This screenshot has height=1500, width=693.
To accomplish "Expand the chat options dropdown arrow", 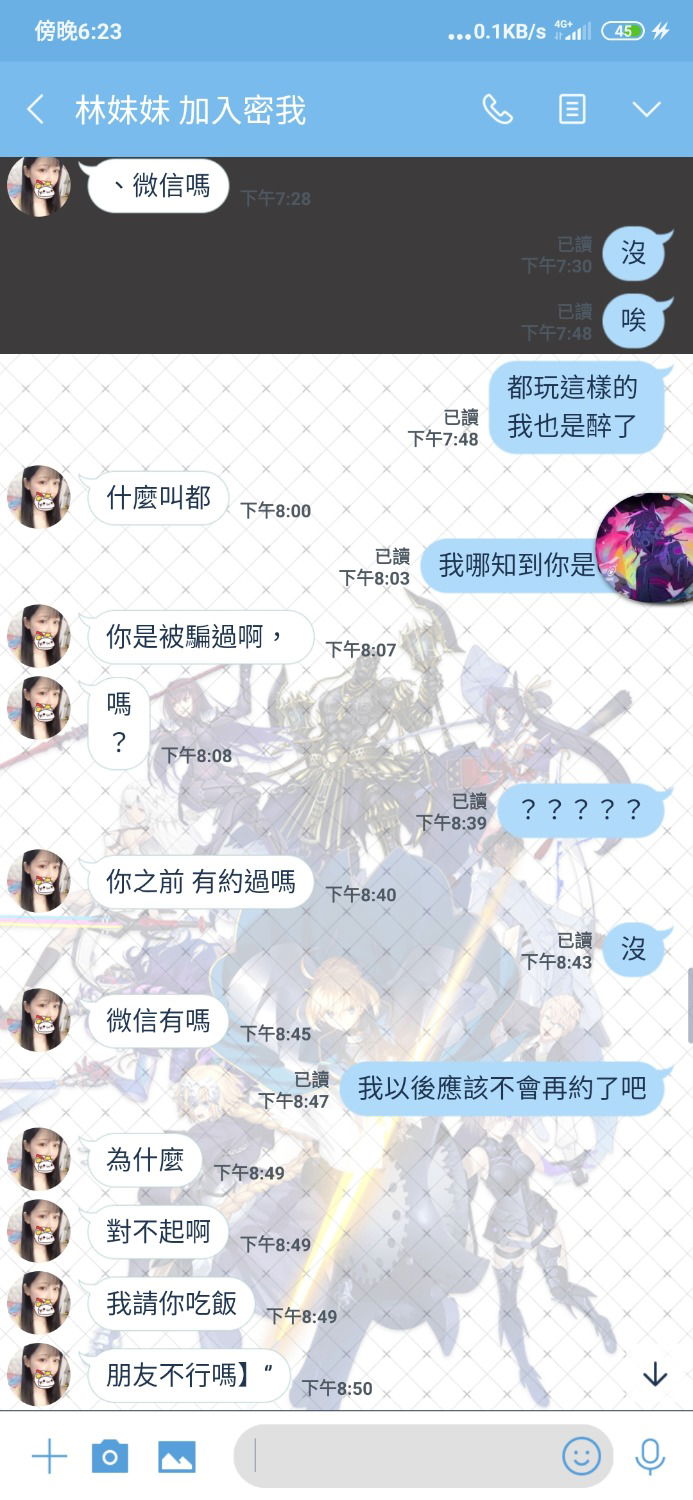I will coord(647,110).
